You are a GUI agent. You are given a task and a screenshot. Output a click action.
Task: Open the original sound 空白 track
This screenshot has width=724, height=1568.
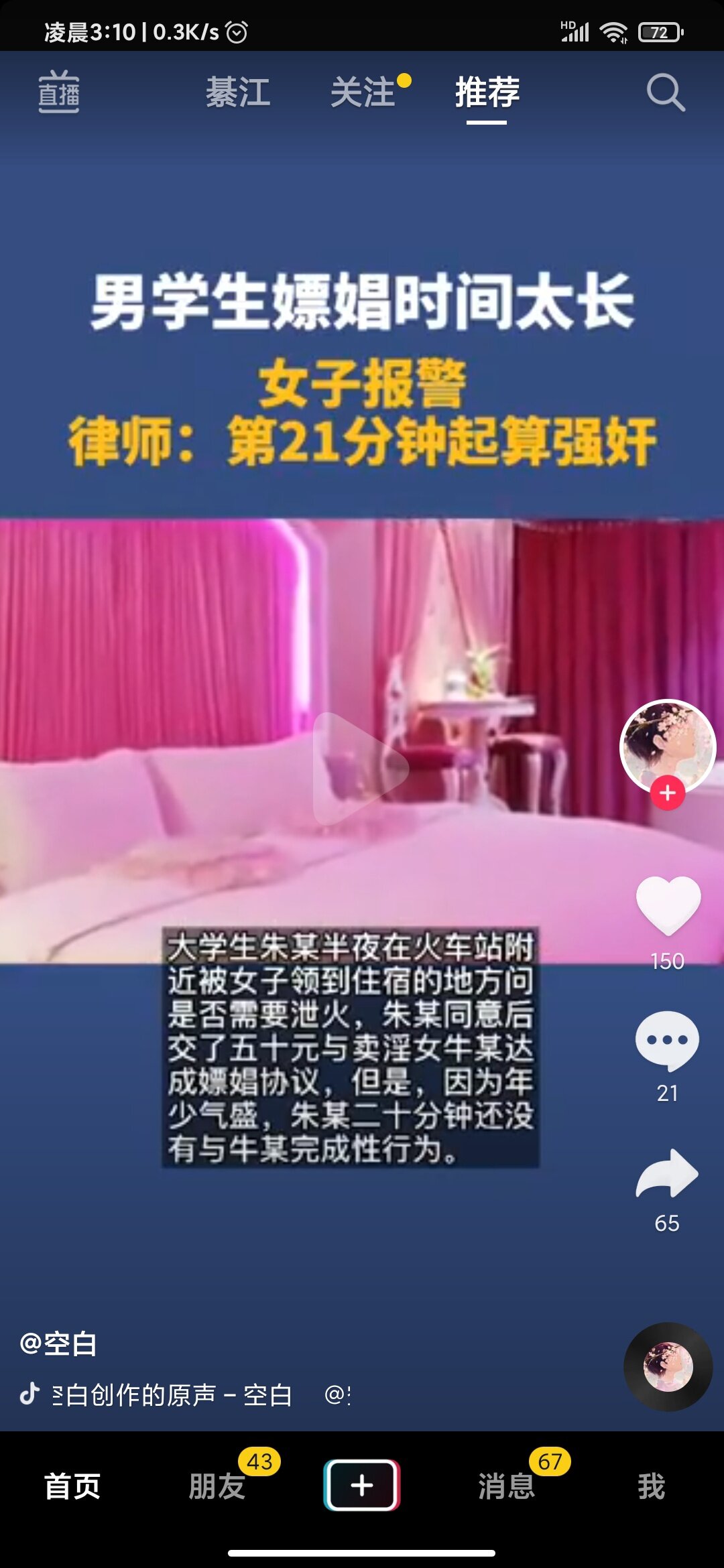click(172, 1394)
